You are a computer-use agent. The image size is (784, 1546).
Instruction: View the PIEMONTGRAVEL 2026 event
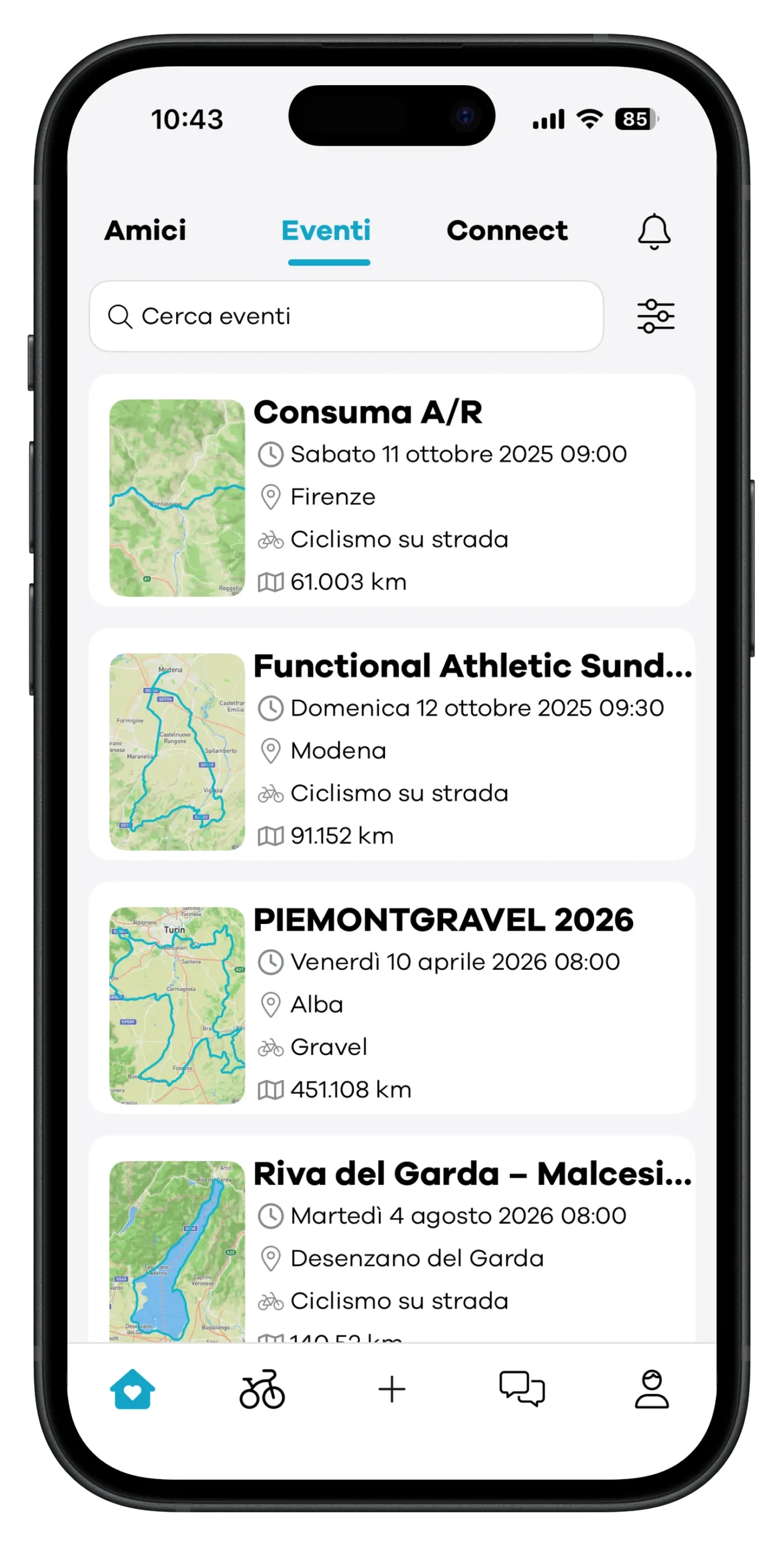(x=392, y=998)
